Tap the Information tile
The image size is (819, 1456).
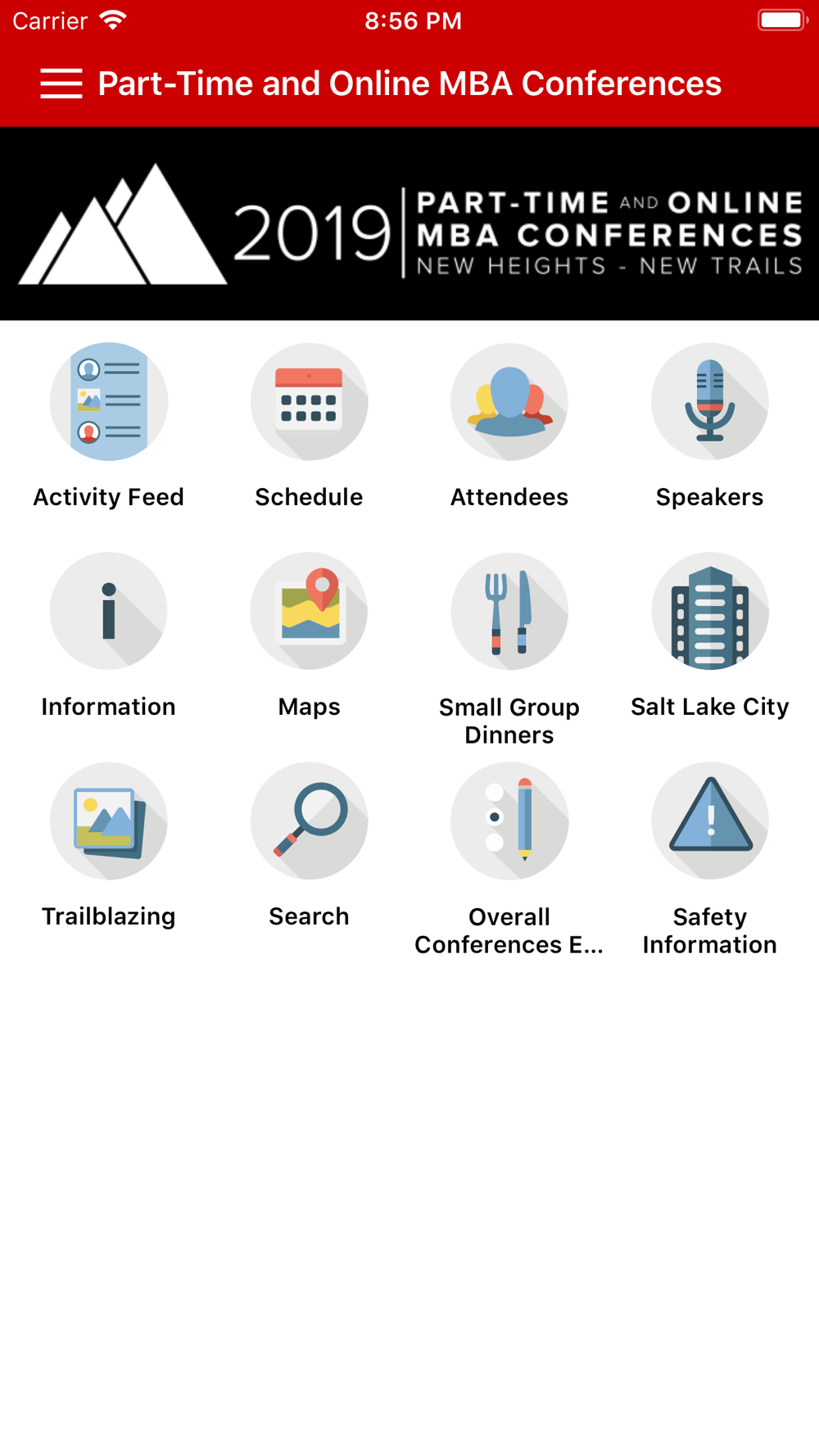[109, 635]
